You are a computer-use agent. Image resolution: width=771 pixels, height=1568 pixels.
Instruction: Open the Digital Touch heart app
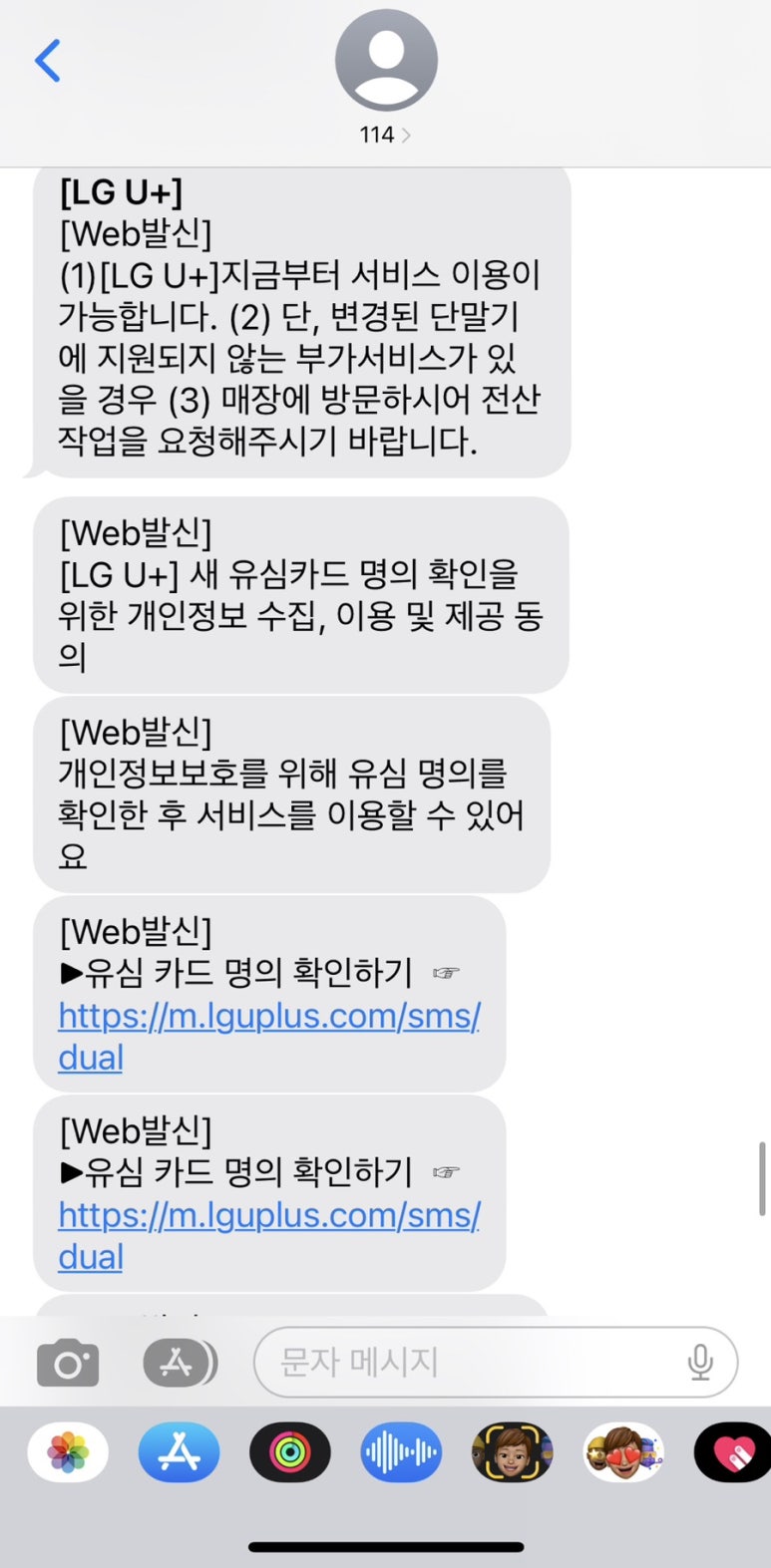(733, 1453)
